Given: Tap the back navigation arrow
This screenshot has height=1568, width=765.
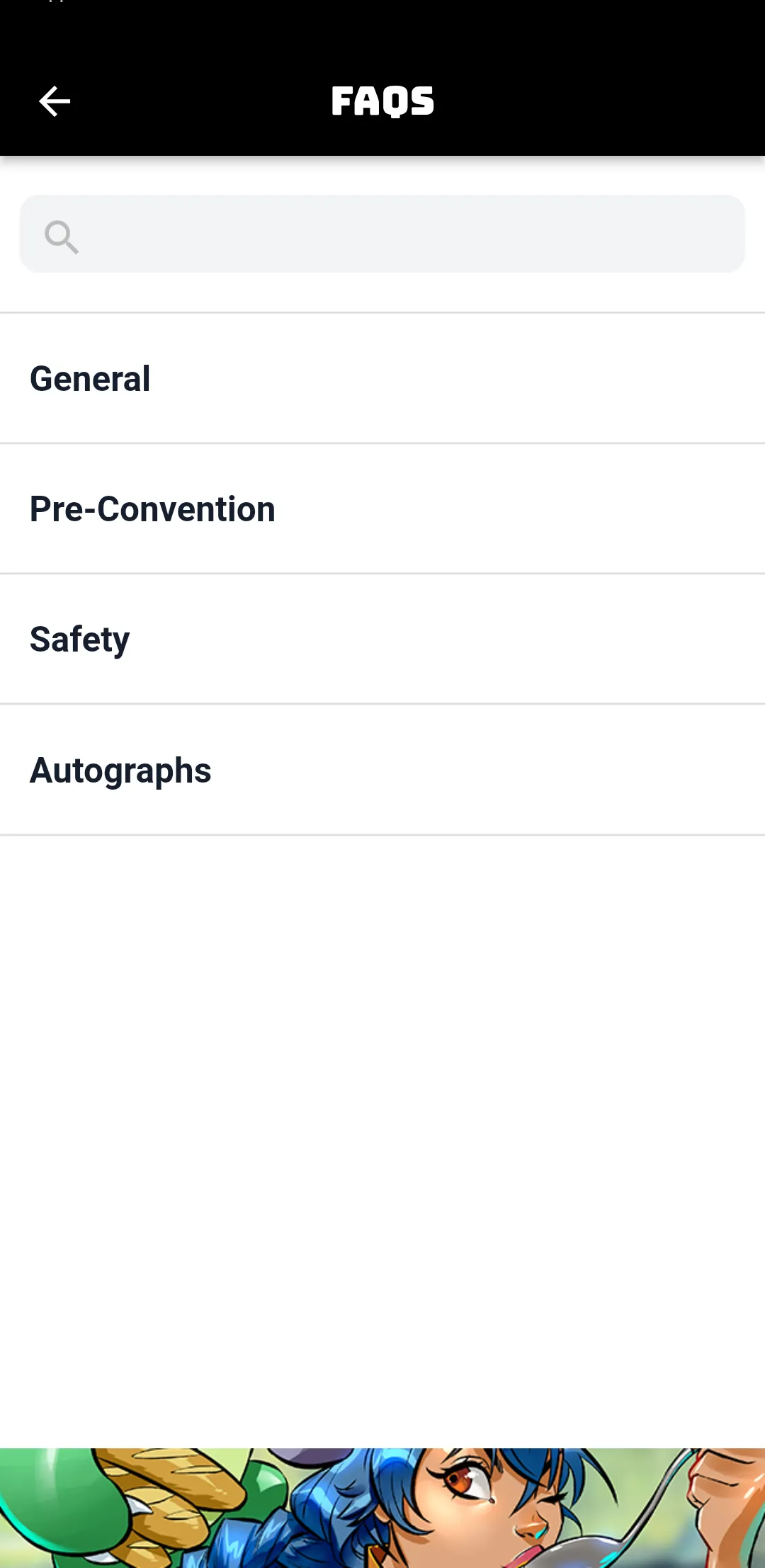Looking at the screenshot, I should pyautogui.click(x=55, y=101).
